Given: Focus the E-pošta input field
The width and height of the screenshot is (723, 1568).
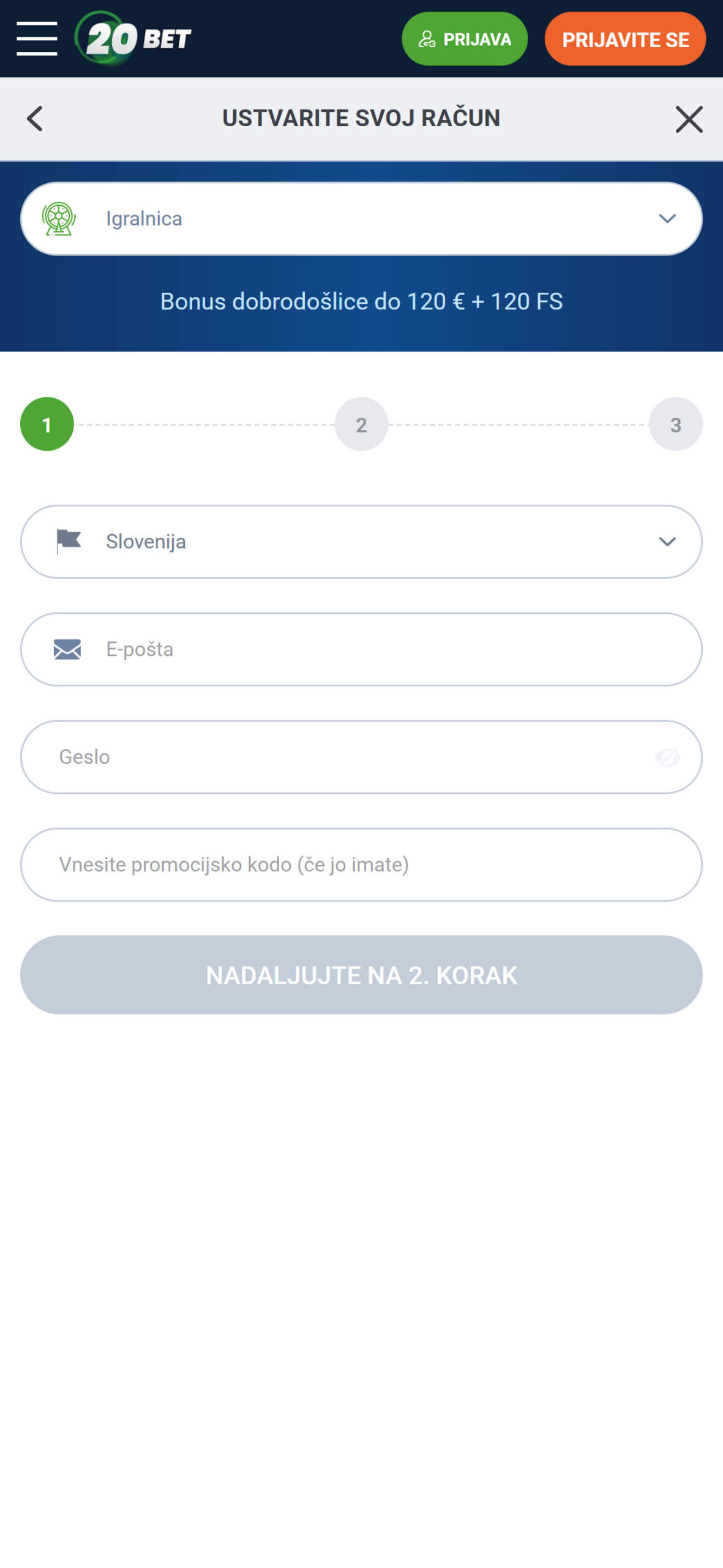Looking at the screenshot, I should click(x=361, y=649).
